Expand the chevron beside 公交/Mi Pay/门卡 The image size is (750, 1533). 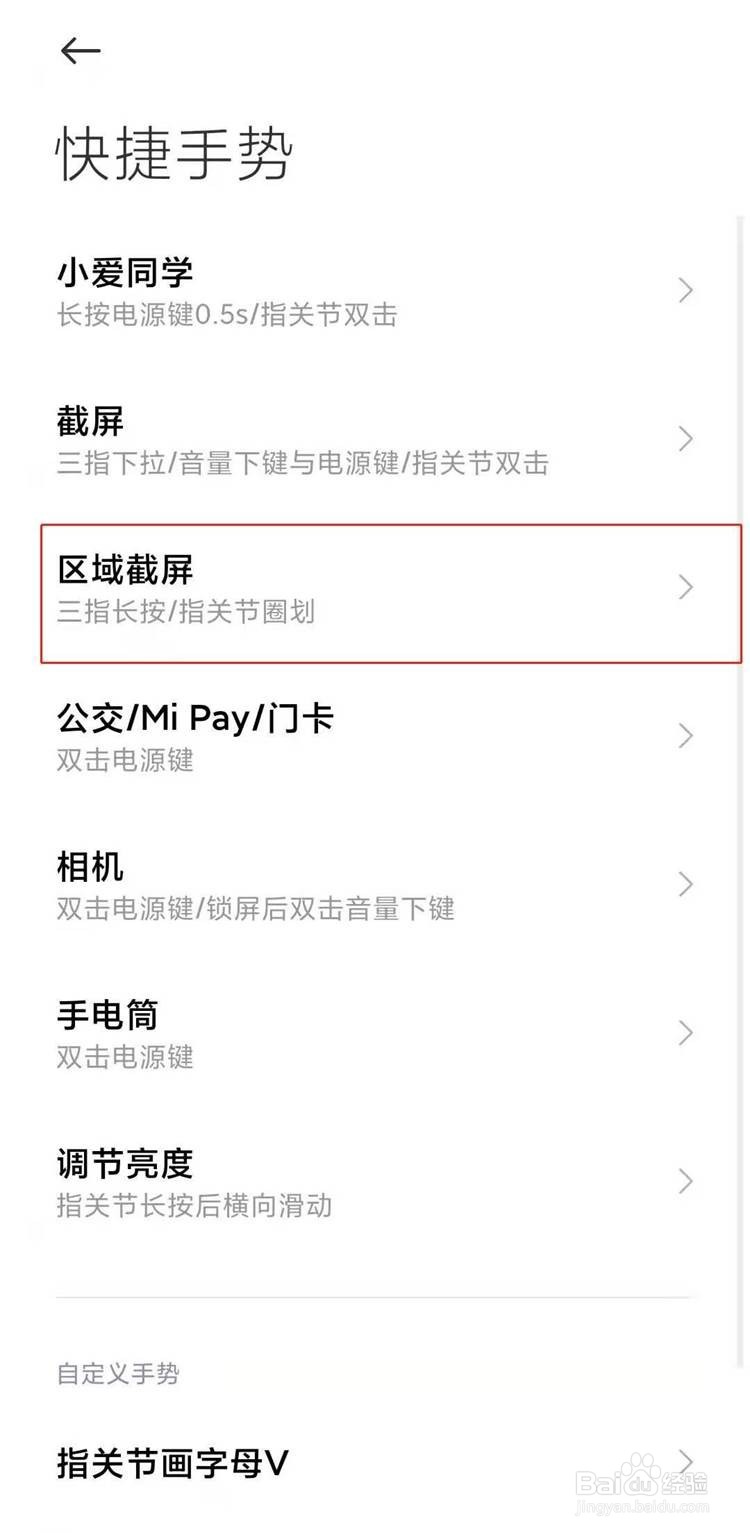click(x=686, y=736)
